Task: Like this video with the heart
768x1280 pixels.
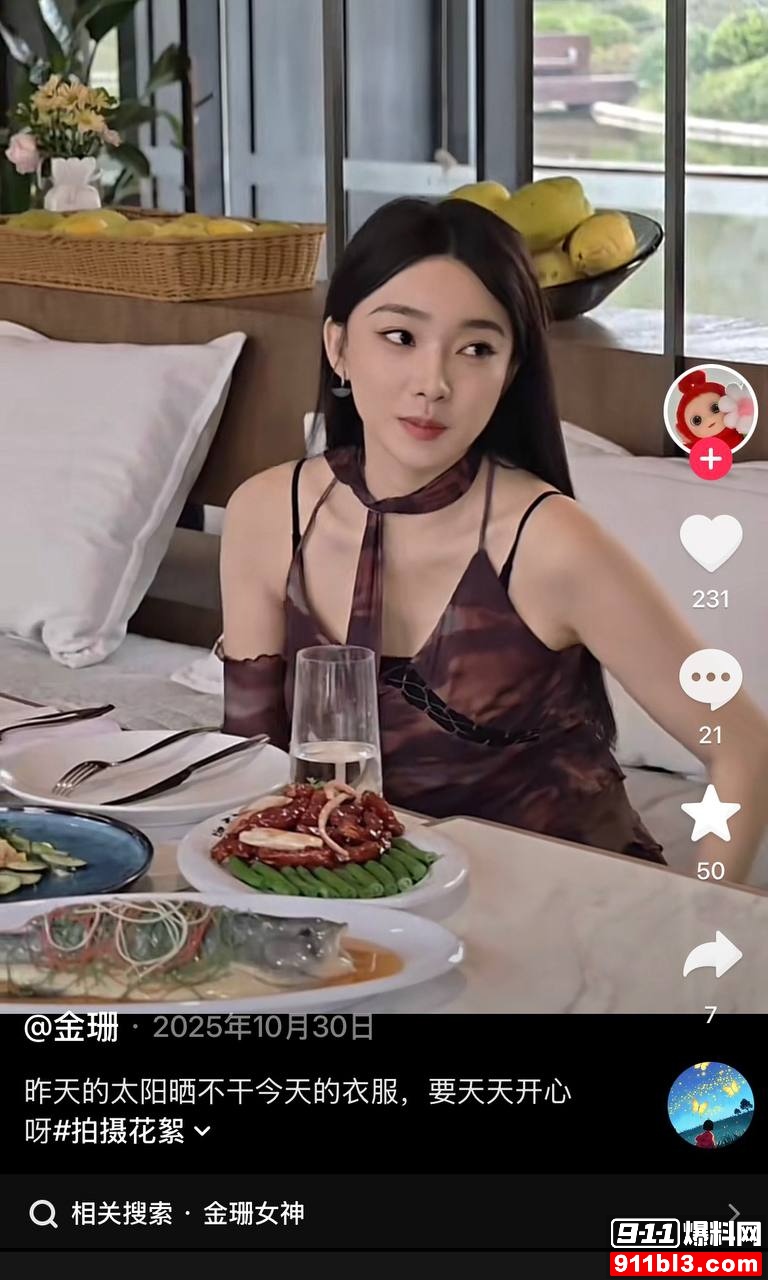Action: 710,543
